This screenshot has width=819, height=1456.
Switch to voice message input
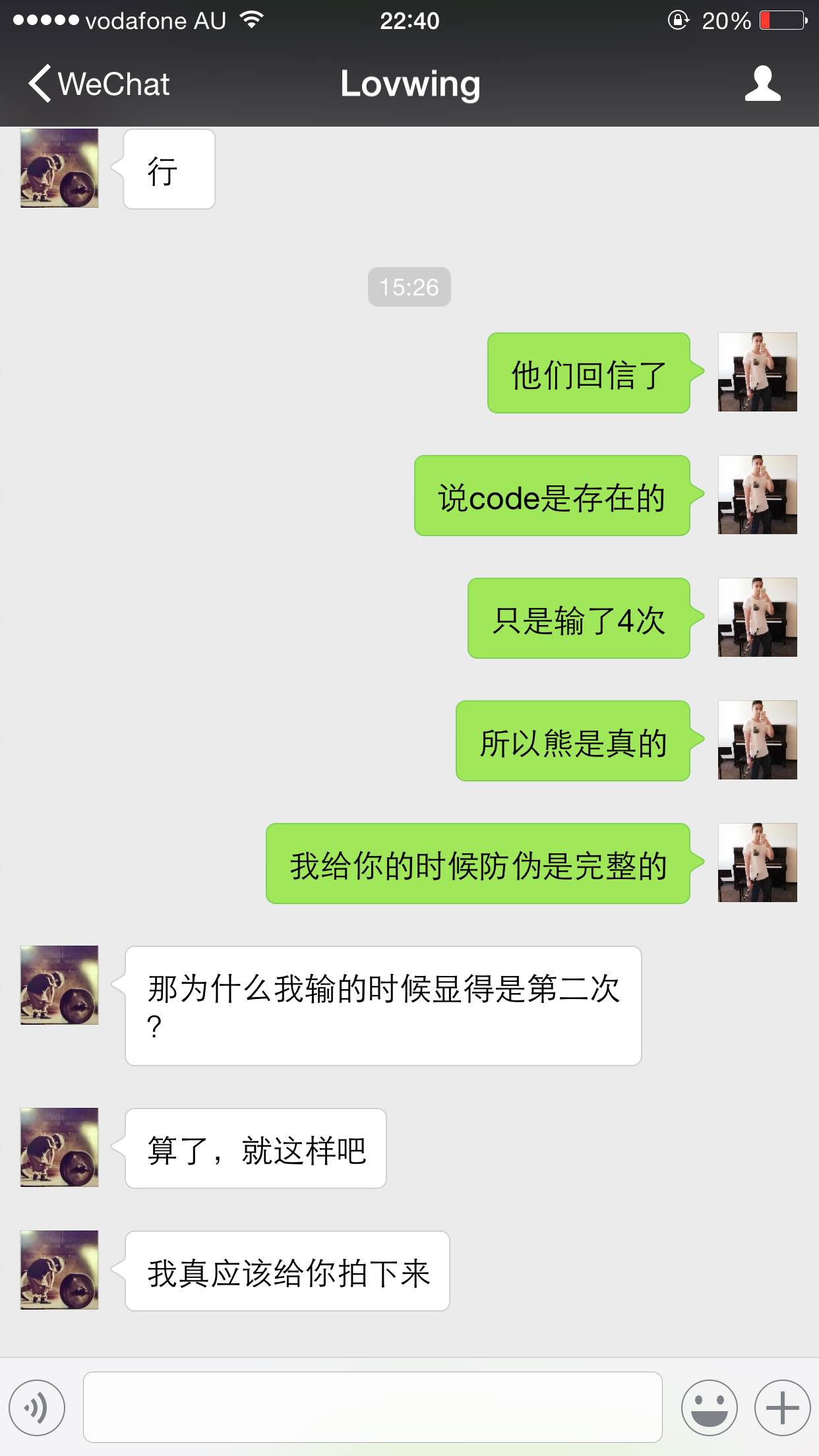pyautogui.click(x=38, y=1407)
